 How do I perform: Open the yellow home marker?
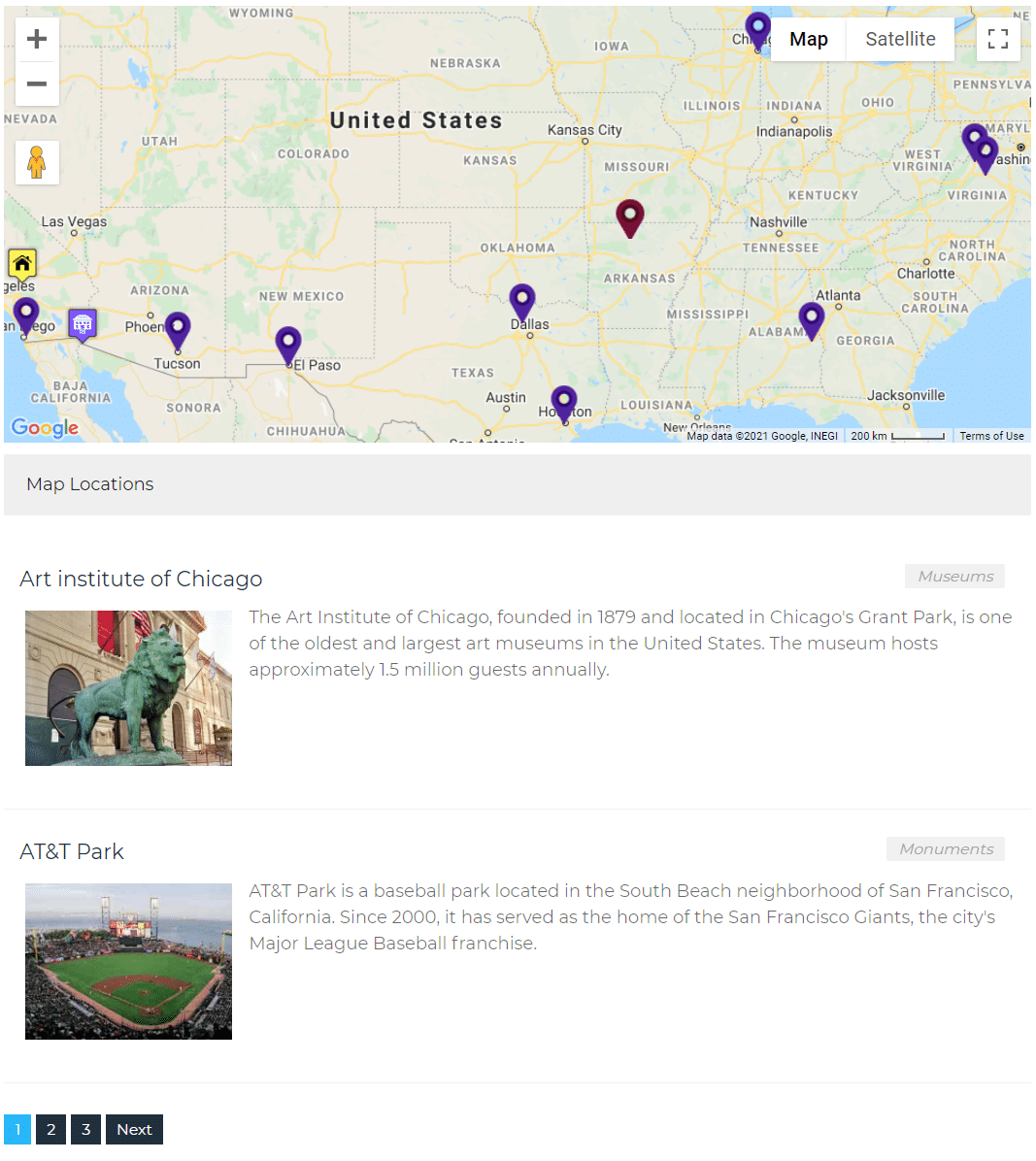click(22, 264)
